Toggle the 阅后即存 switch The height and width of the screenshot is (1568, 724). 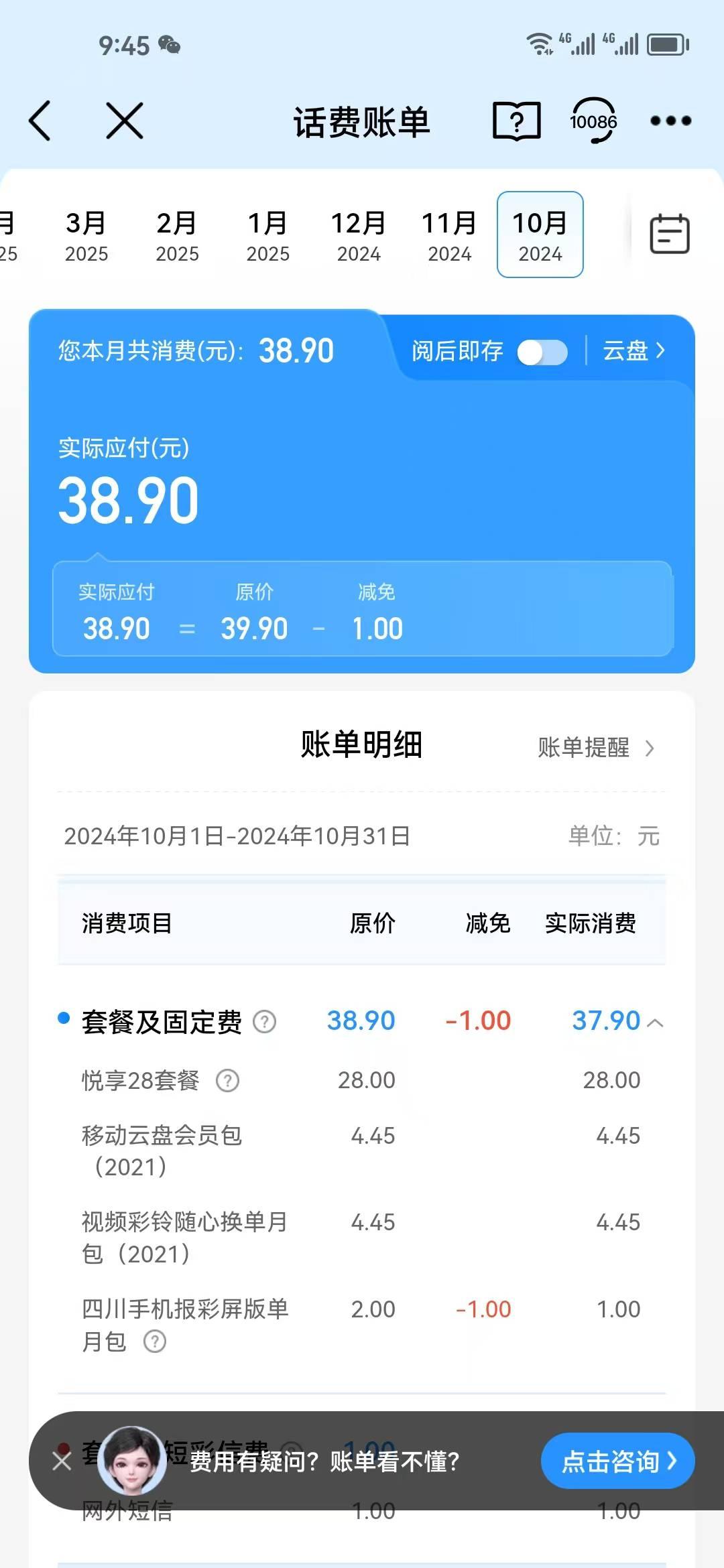(x=542, y=352)
